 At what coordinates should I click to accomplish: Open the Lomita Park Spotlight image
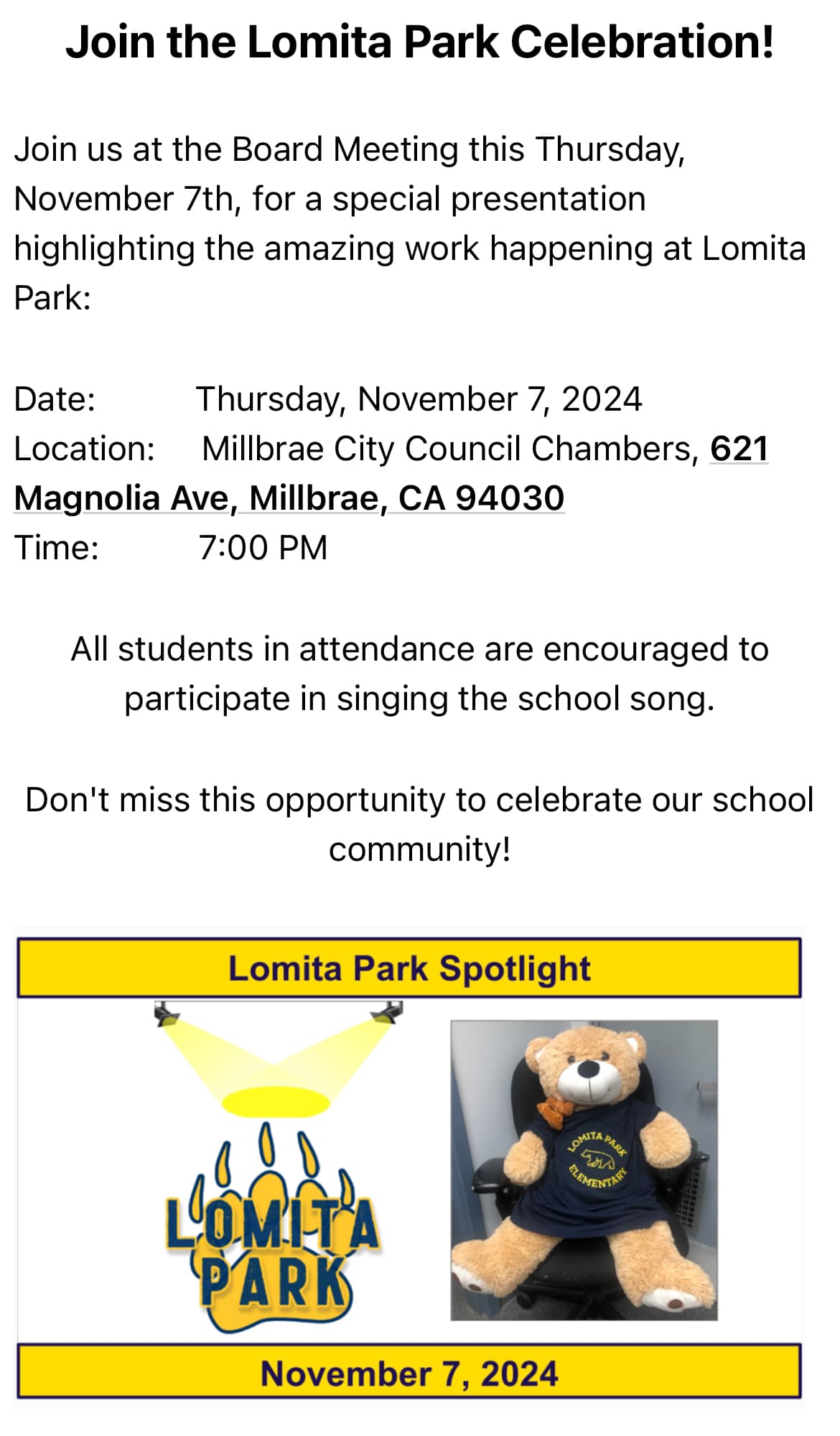[409, 1168]
